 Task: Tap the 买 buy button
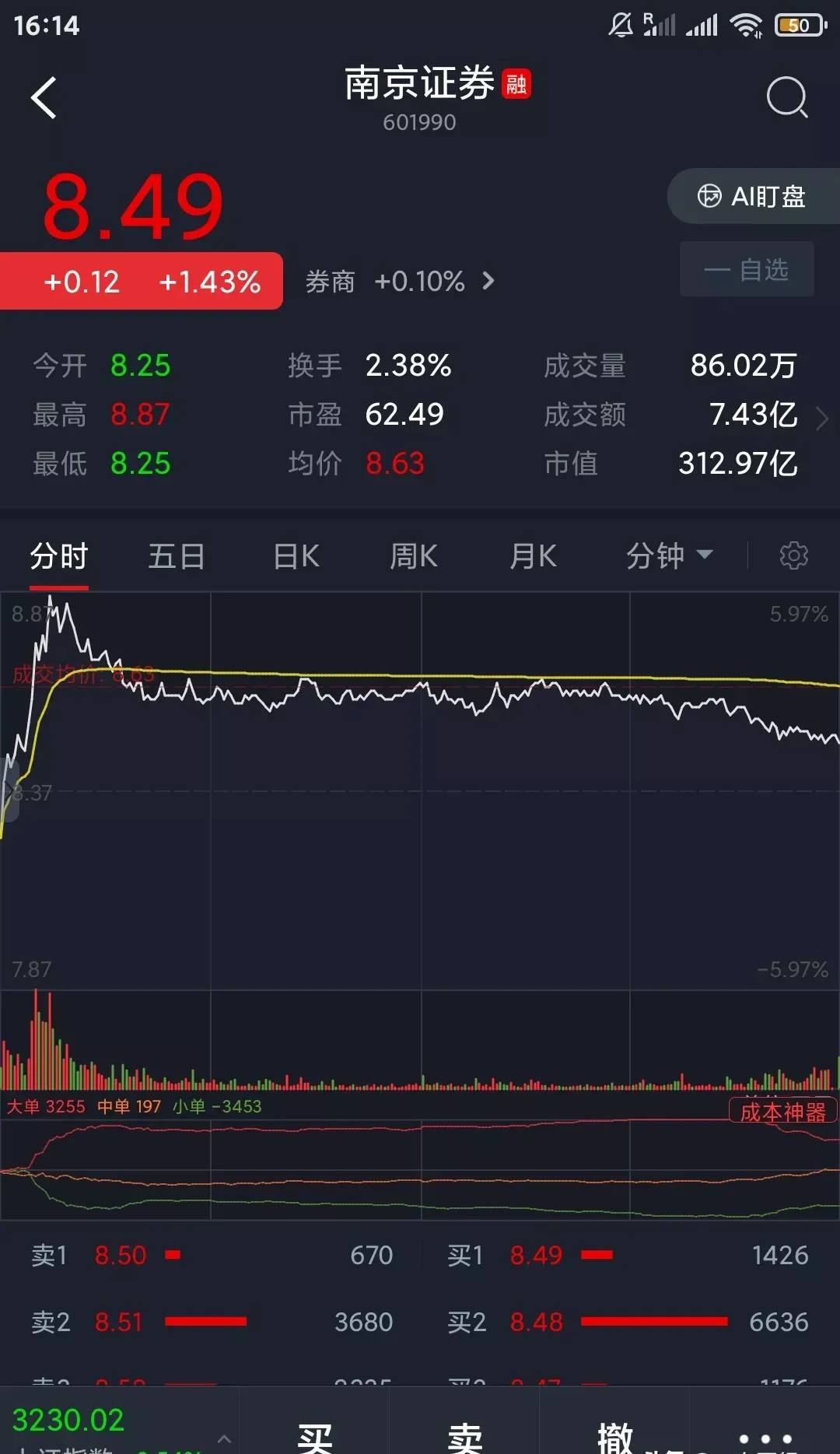click(314, 1435)
